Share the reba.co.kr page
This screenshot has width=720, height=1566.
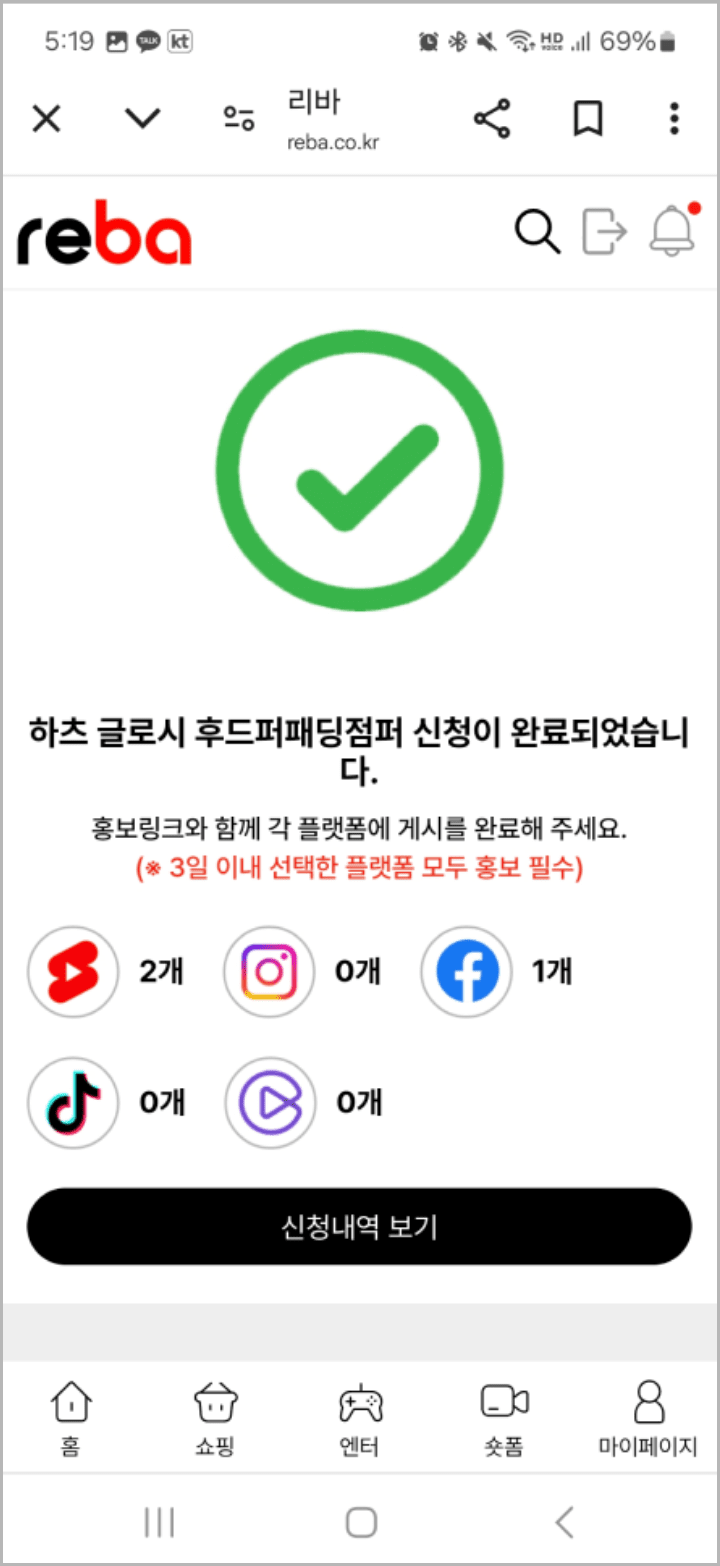pyautogui.click(x=492, y=119)
